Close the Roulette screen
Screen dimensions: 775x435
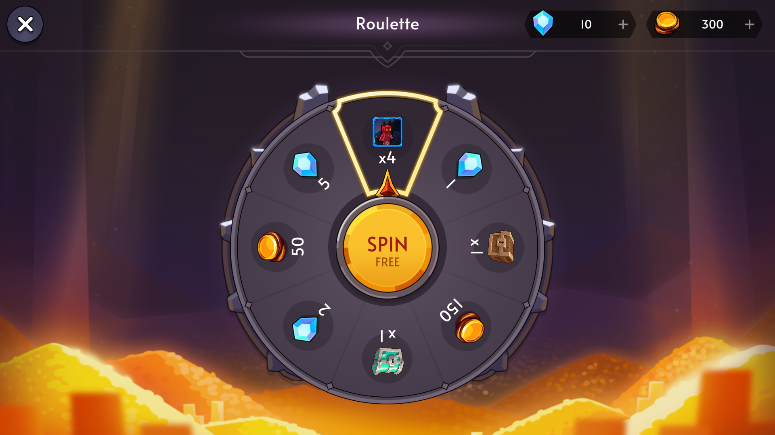[x=25, y=24]
